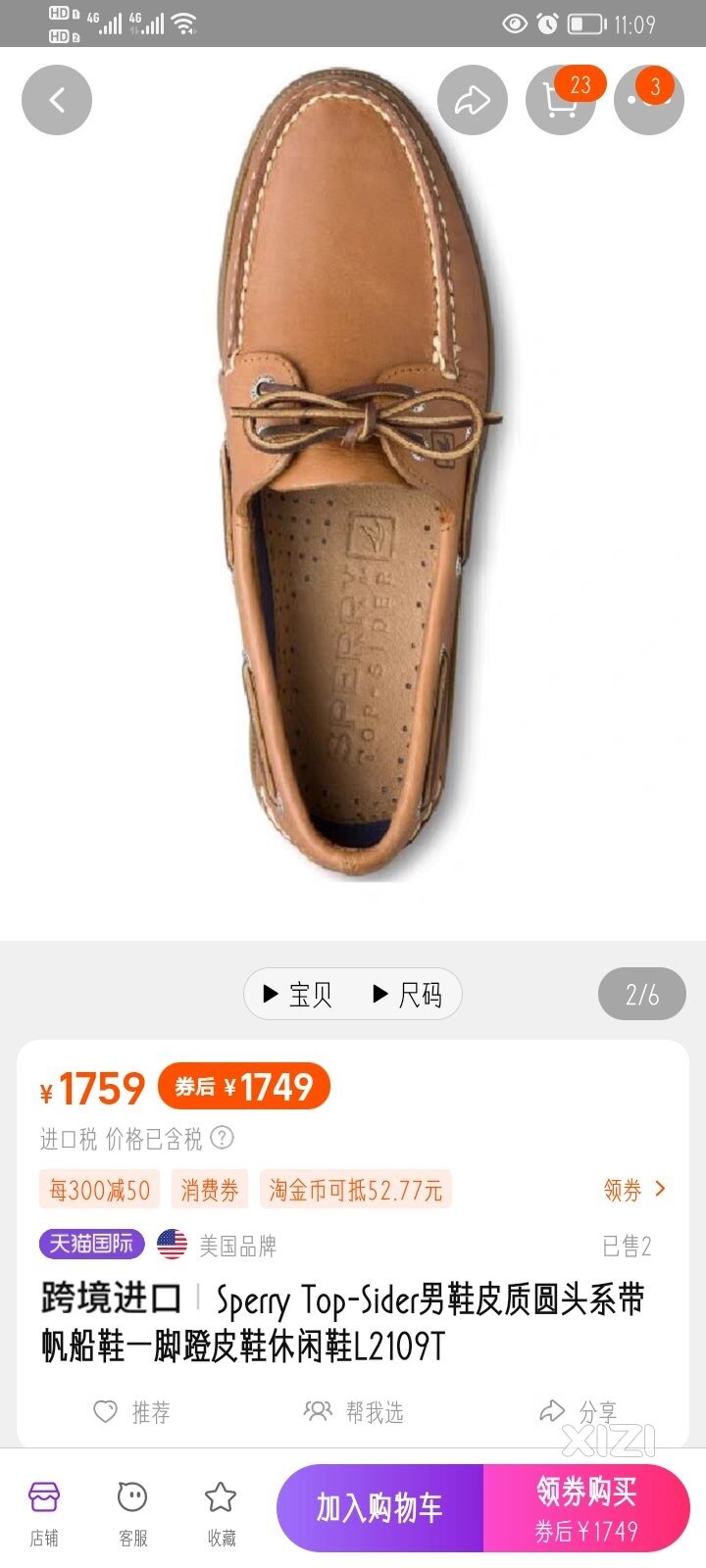Open the 每300减50 promotion tag
706x1568 pixels.
point(100,1190)
